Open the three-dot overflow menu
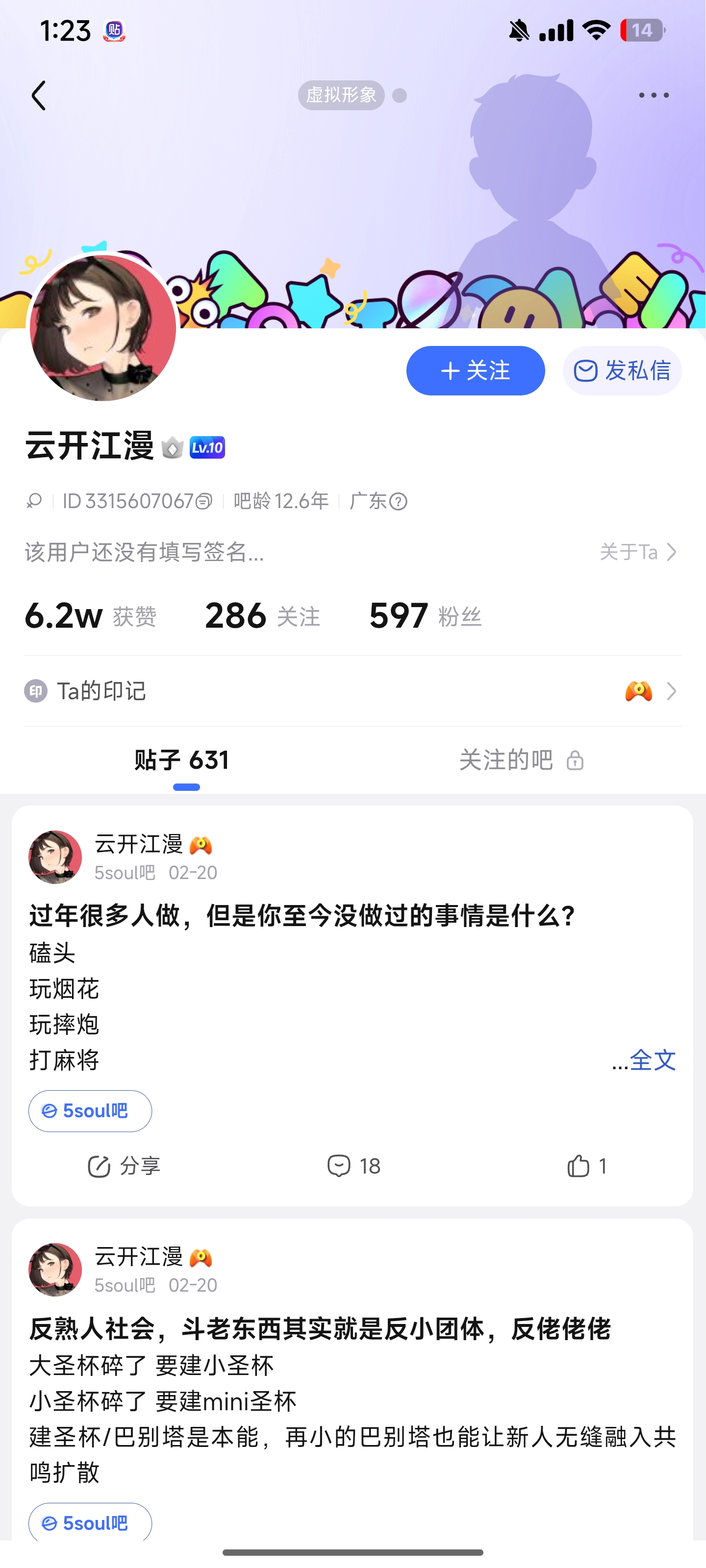The height and width of the screenshot is (1568, 706). click(654, 96)
